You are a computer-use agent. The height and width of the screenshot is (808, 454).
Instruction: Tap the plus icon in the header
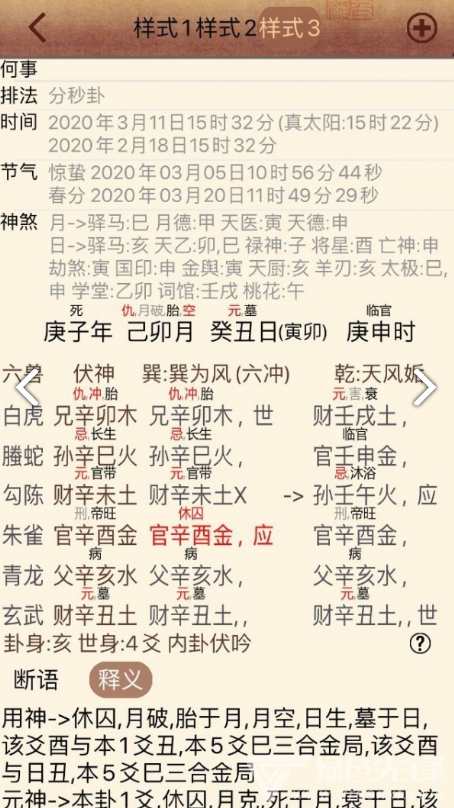coord(422,28)
